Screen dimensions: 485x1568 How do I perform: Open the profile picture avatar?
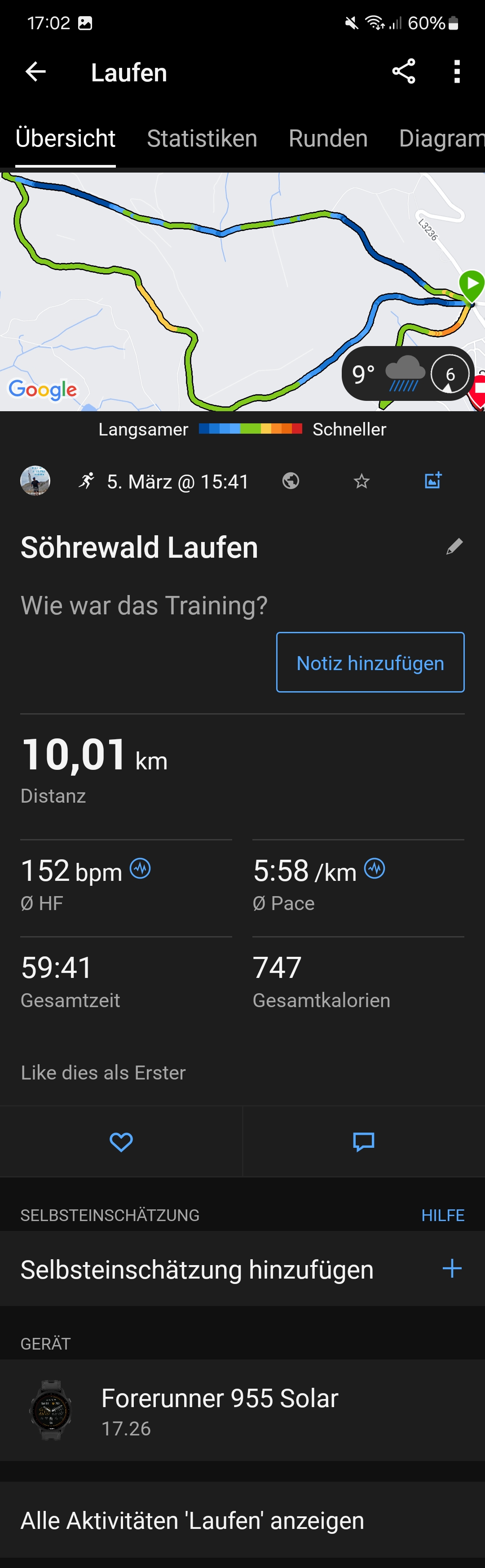point(35,481)
